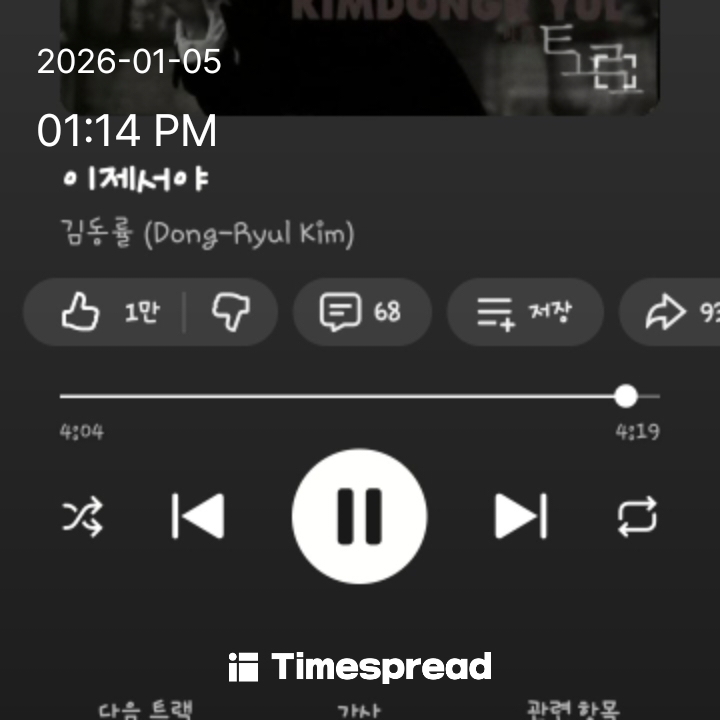Skip to the next track
Image resolution: width=720 pixels, height=720 pixels.
point(521,516)
